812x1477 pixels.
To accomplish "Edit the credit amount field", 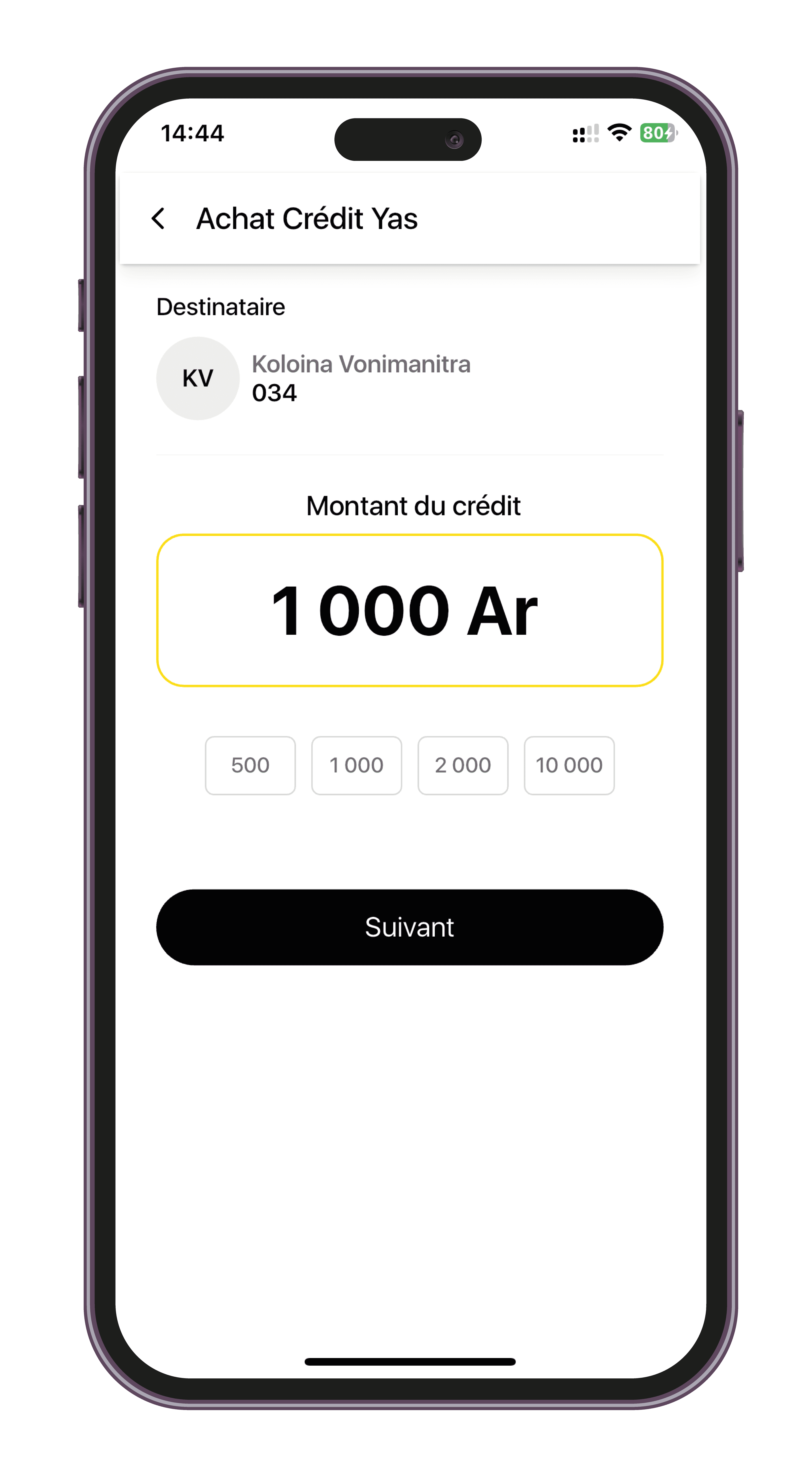I will (409, 610).
